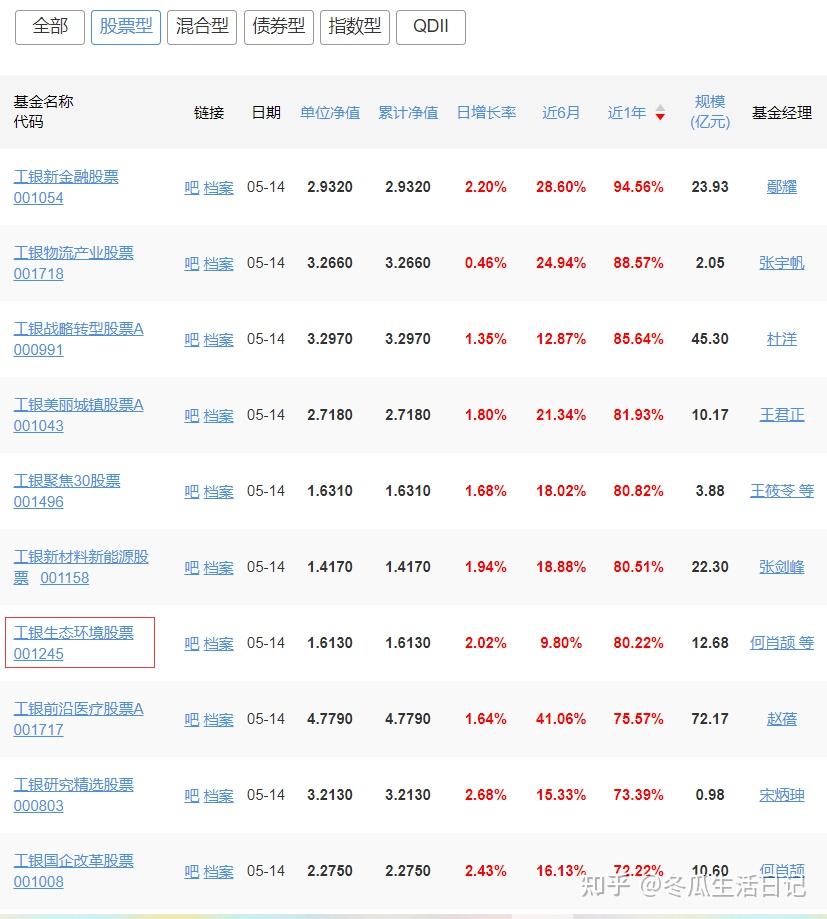Viewport: 827px width, 919px height.
Task: Open 吧 link for 工银聚焦30股票
Action: coord(191,491)
